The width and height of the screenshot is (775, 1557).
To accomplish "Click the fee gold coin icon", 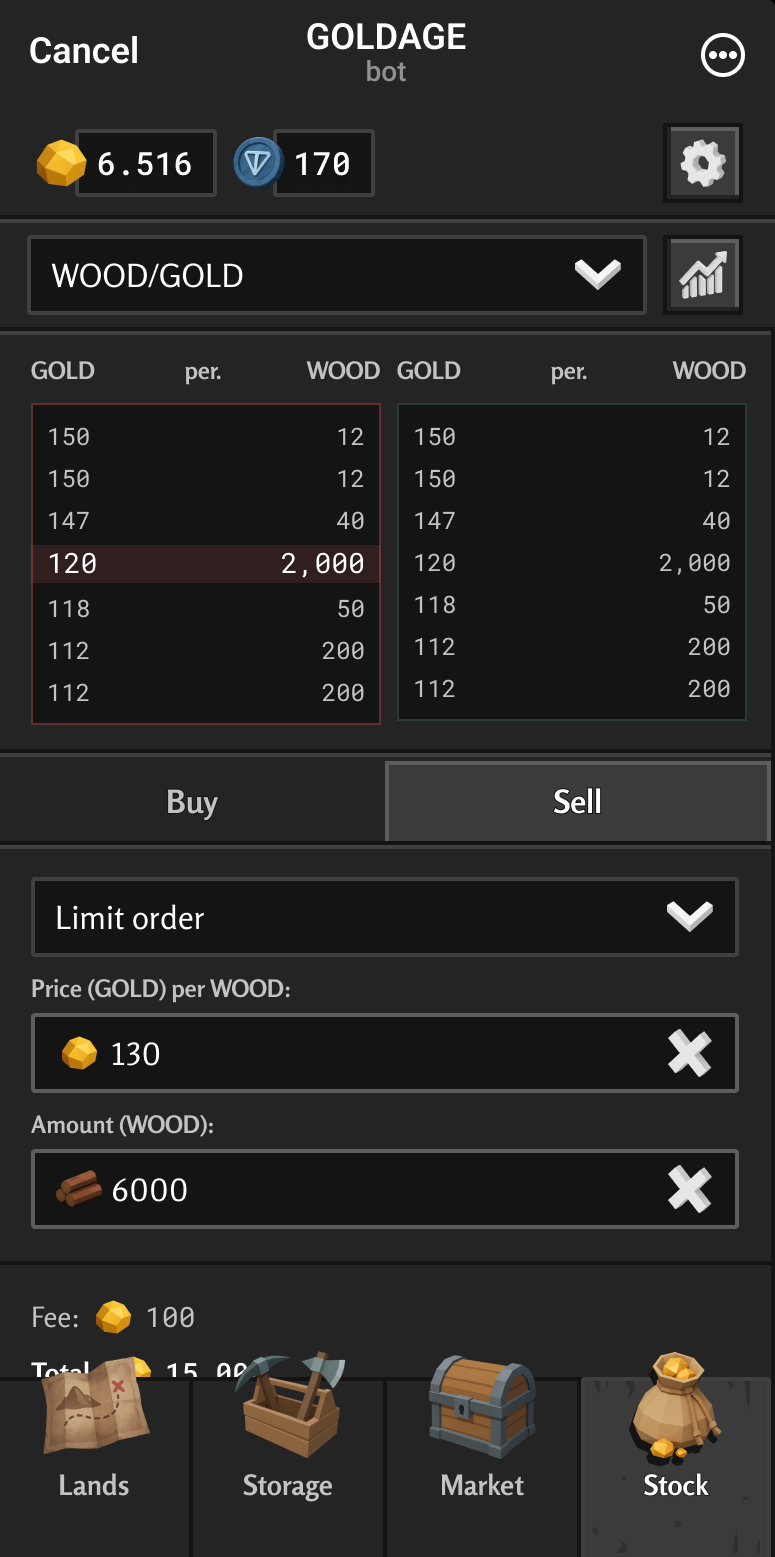I will [115, 1317].
